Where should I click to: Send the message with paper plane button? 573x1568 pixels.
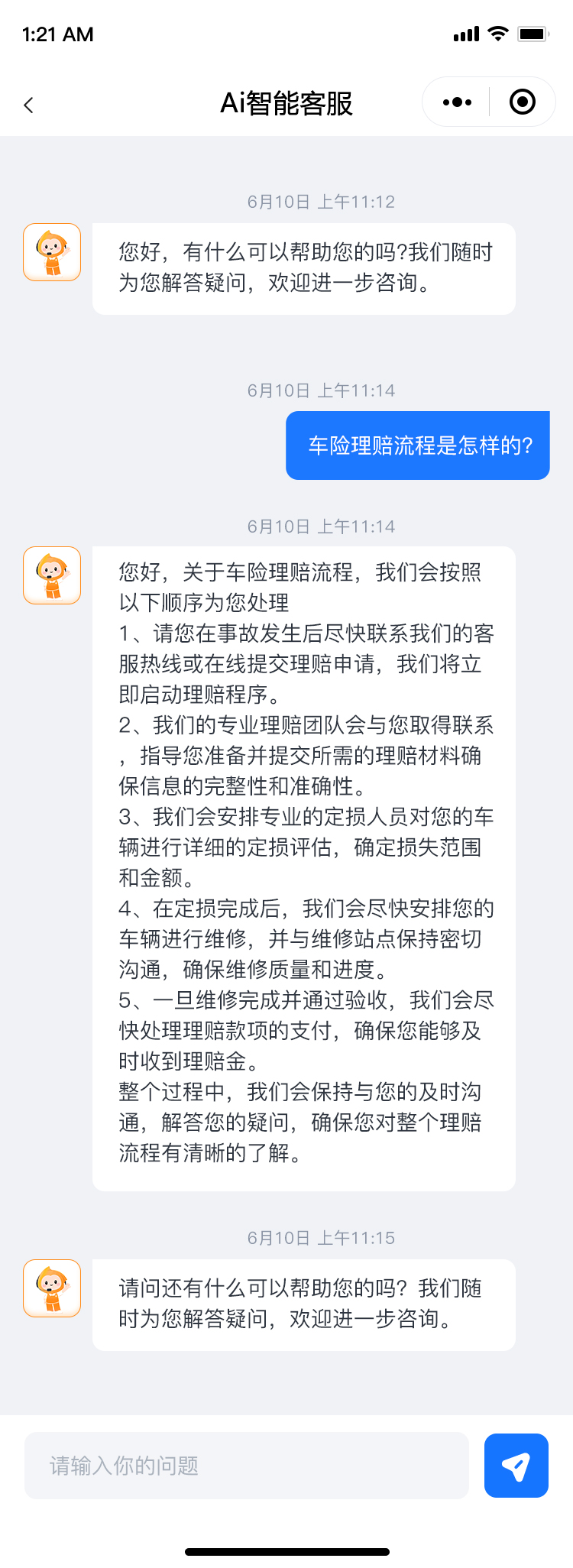pyautogui.click(x=516, y=1466)
